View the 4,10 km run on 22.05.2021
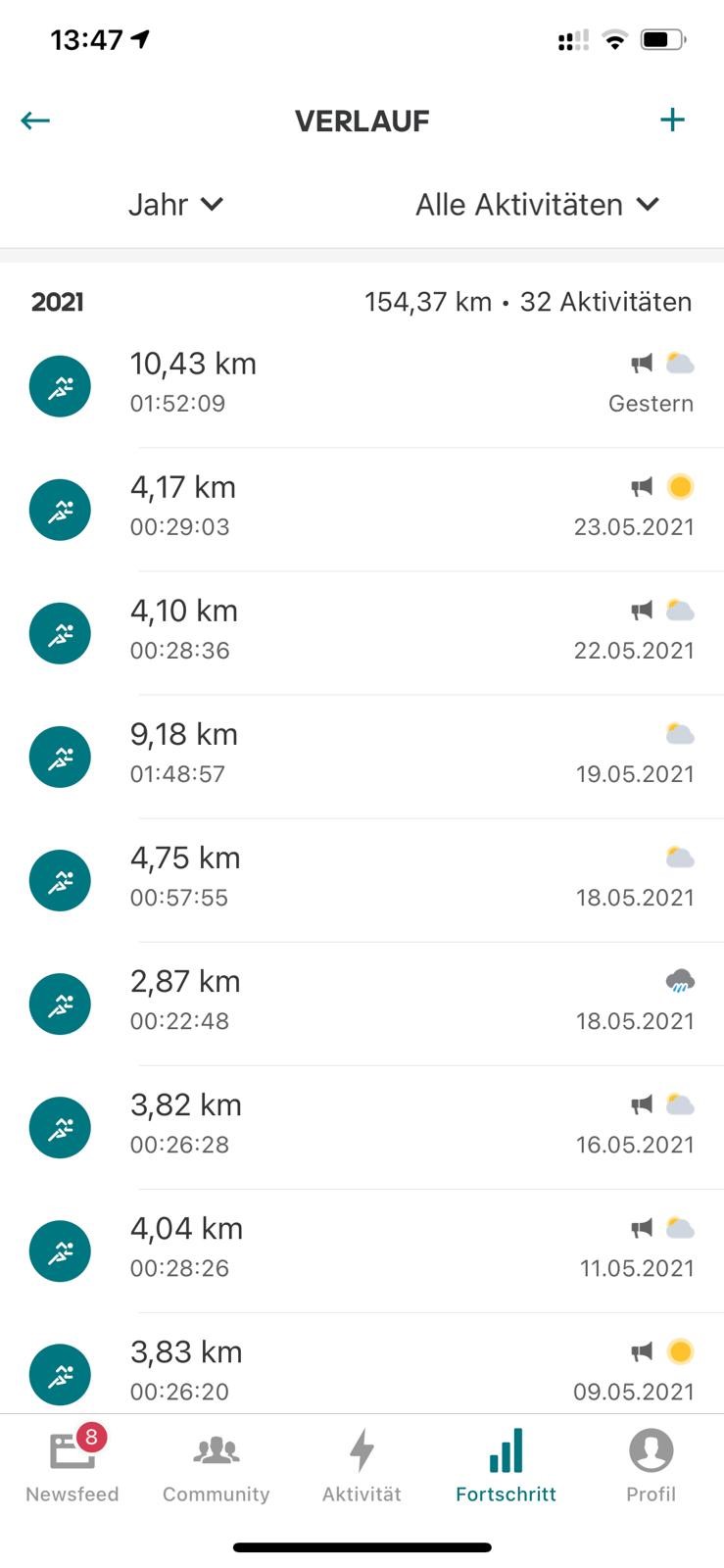 362,633
